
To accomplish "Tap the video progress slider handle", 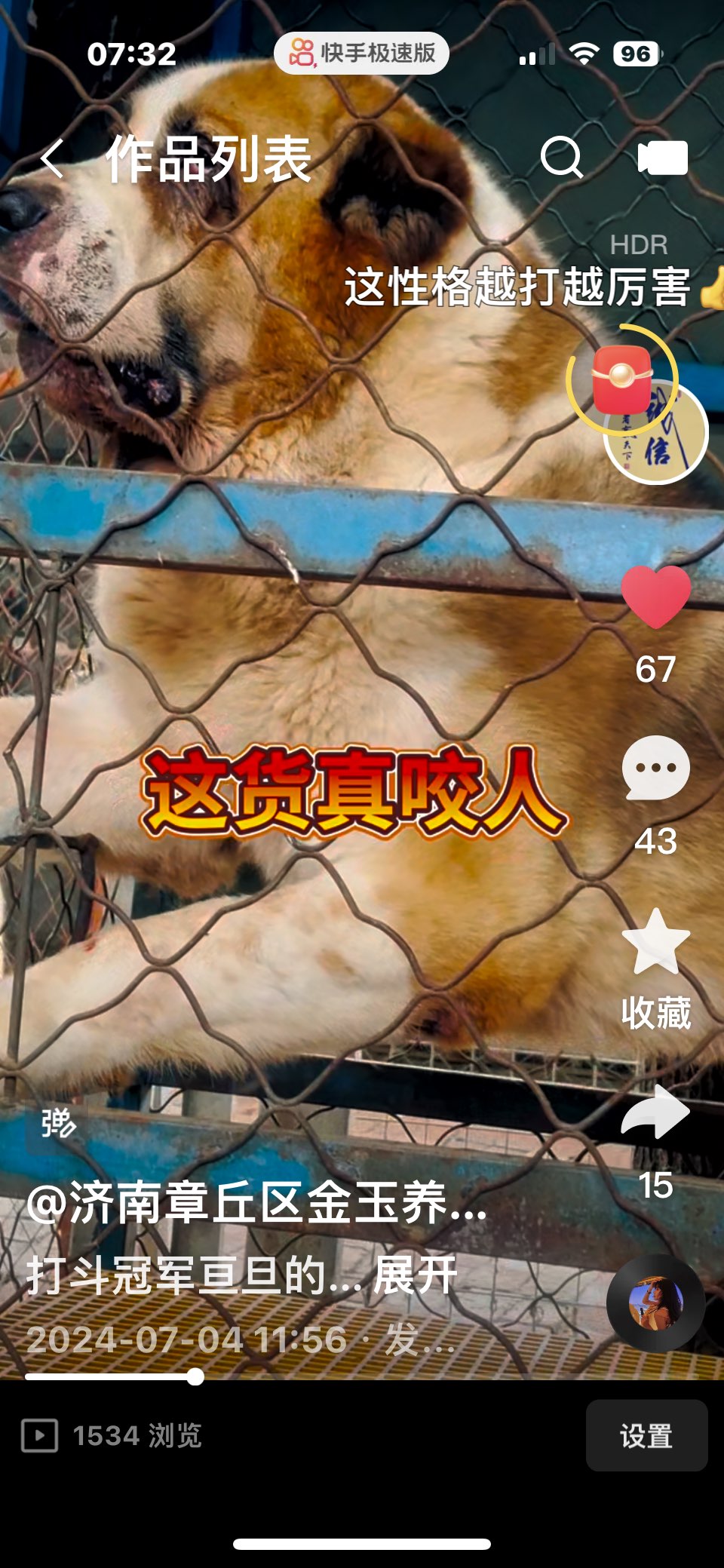I will (195, 1376).
